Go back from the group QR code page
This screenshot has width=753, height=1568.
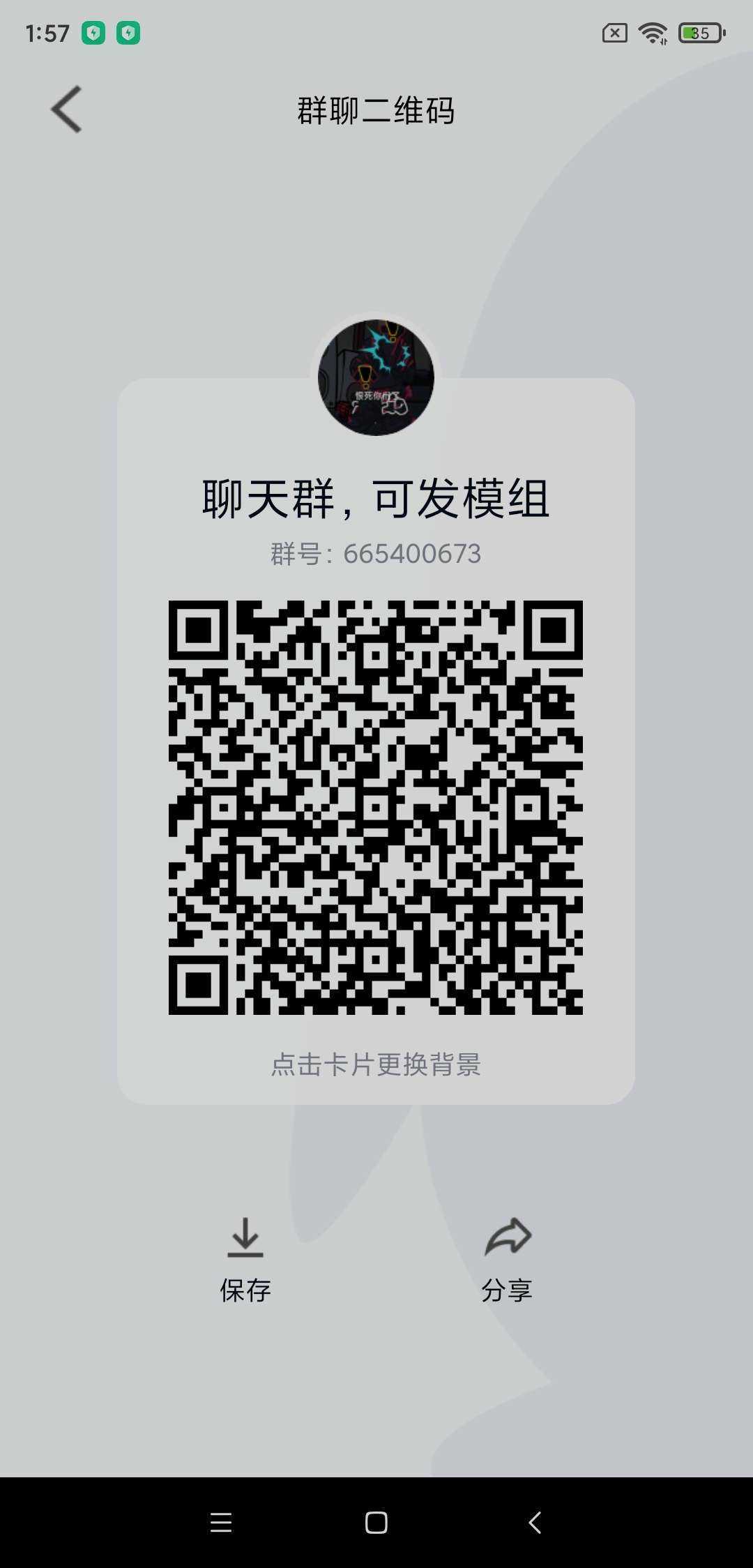coord(66,110)
